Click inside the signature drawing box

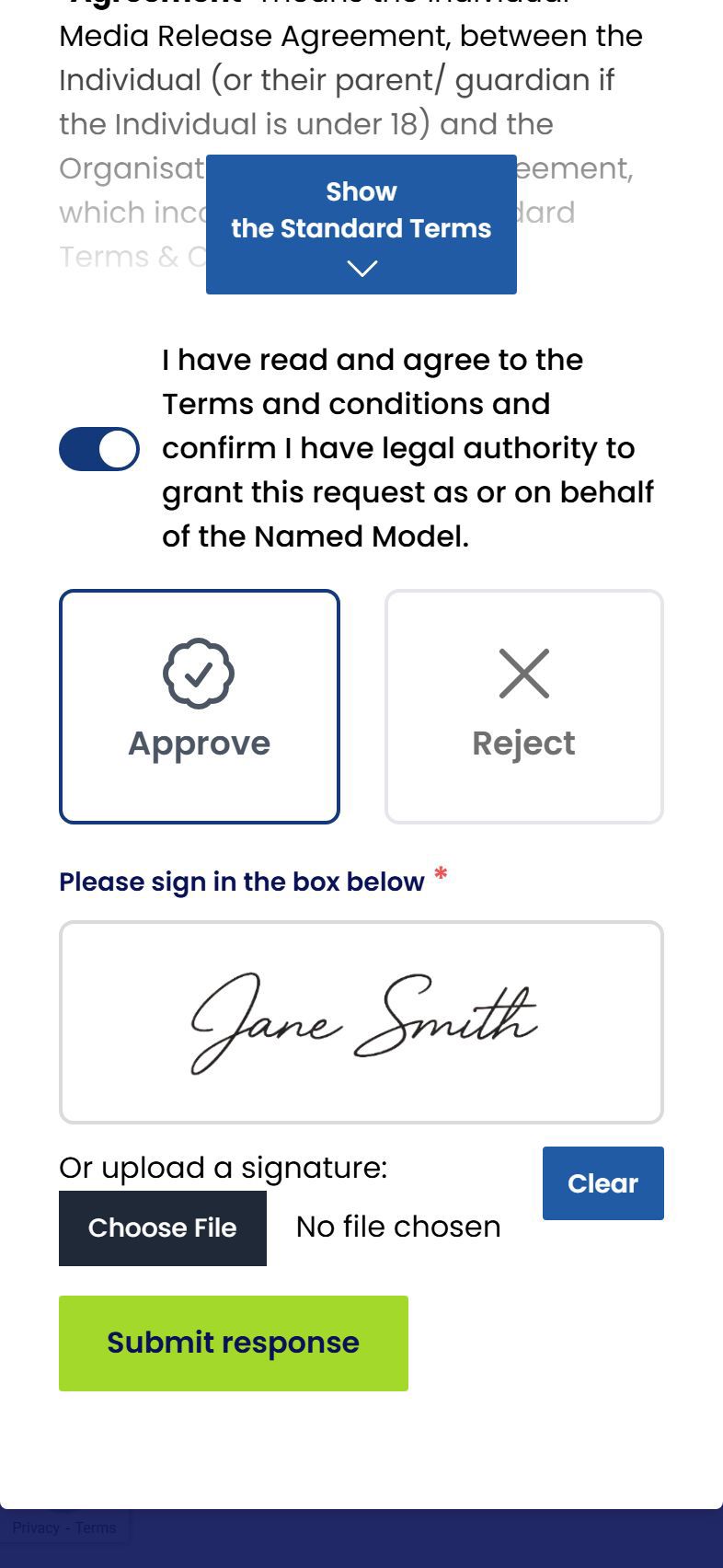(x=361, y=1021)
